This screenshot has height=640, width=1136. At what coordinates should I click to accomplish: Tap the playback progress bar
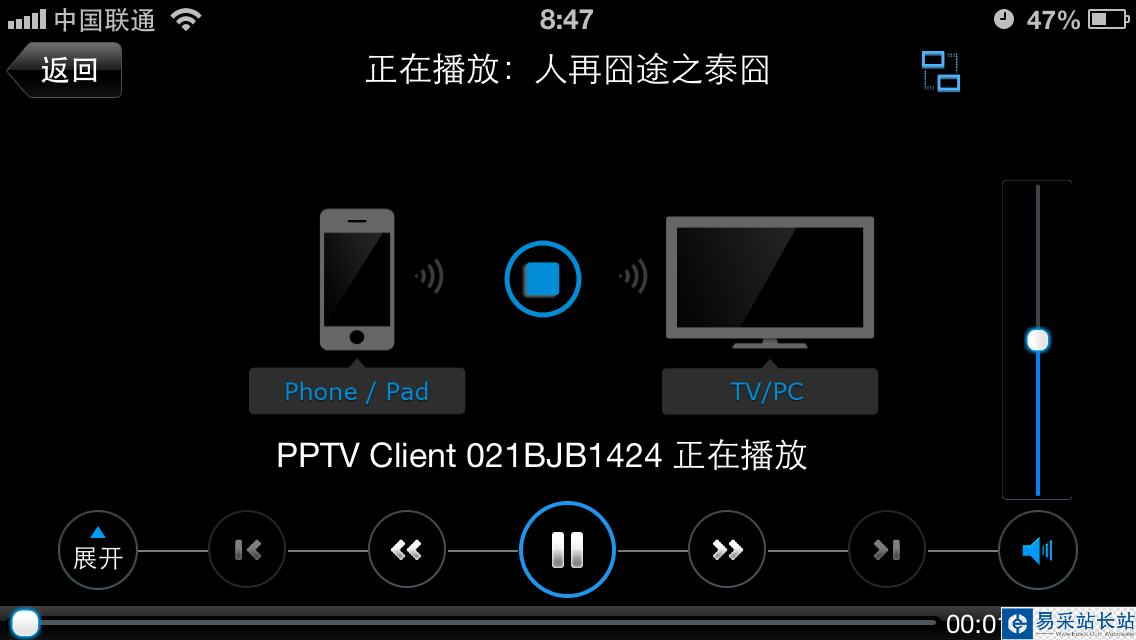480,622
